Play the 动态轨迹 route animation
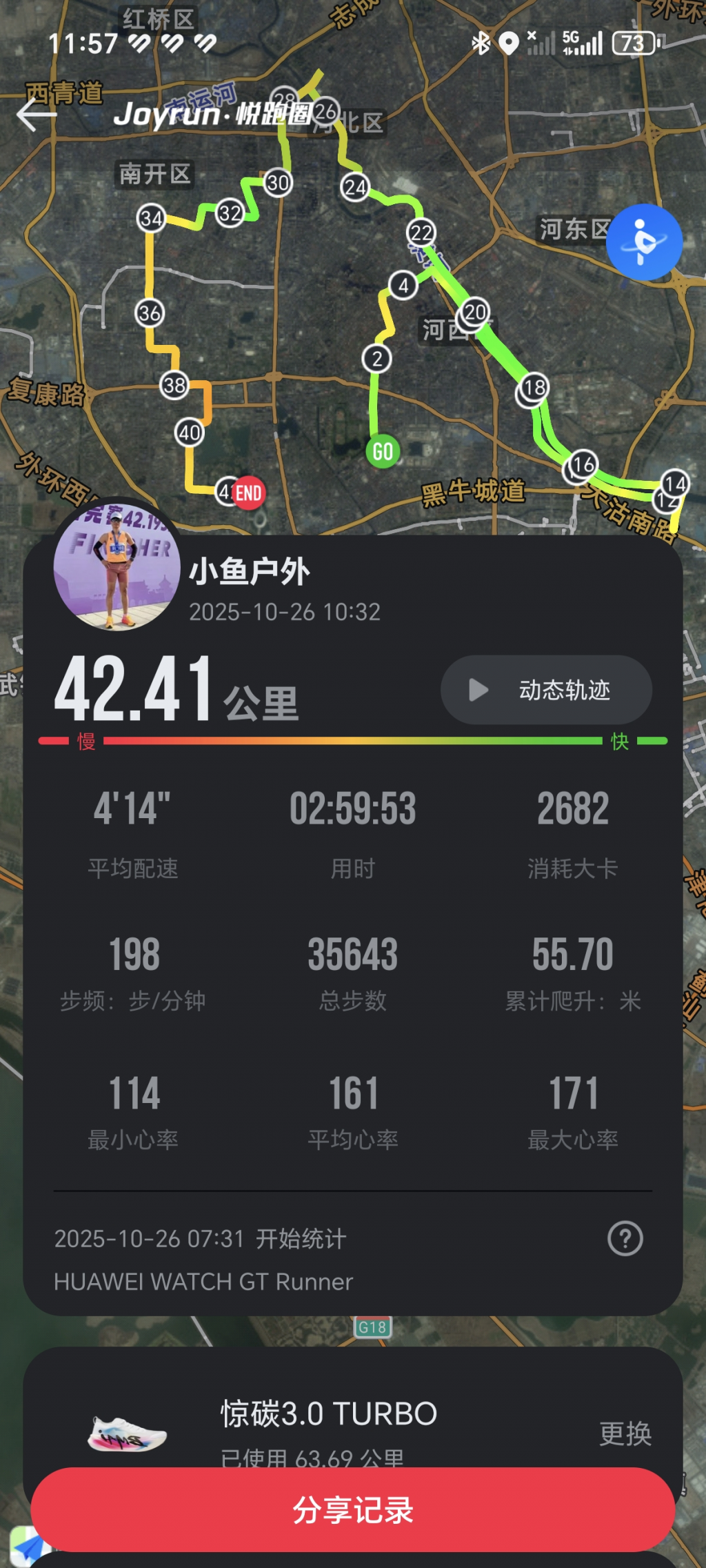Screen dimensions: 706x1568 [546, 690]
